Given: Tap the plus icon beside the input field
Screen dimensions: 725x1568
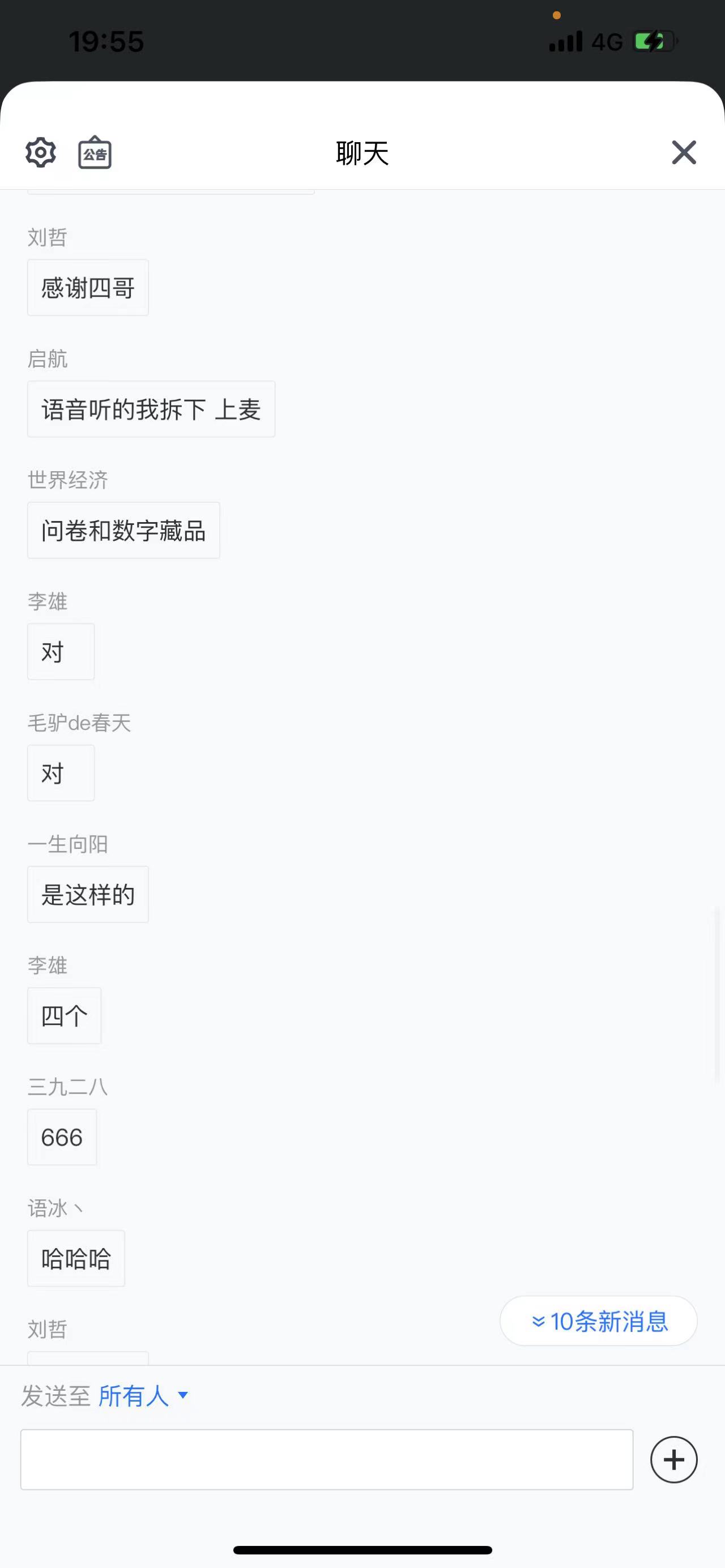Looking at the screenshot, I should [674, 1460].
